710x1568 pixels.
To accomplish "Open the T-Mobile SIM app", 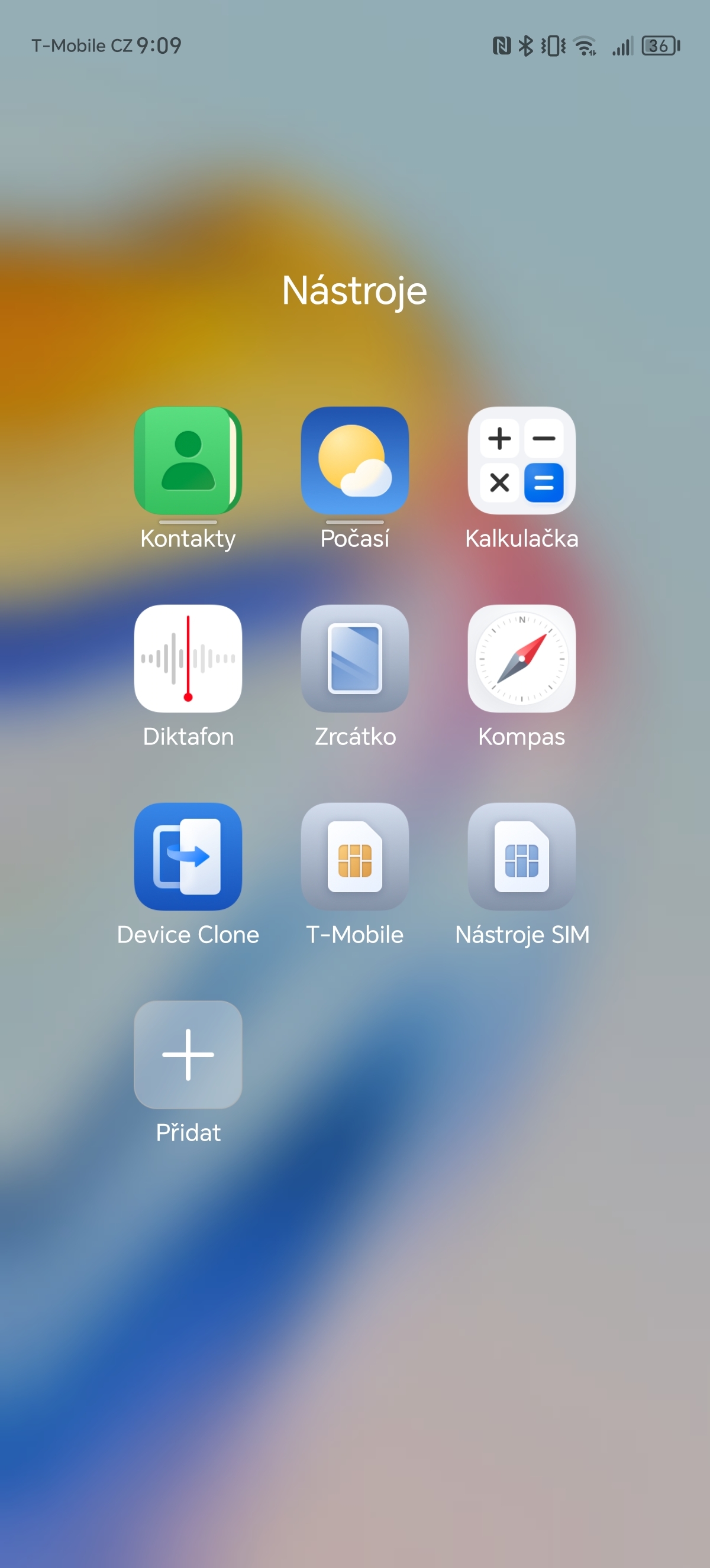I will pos(354,857).
